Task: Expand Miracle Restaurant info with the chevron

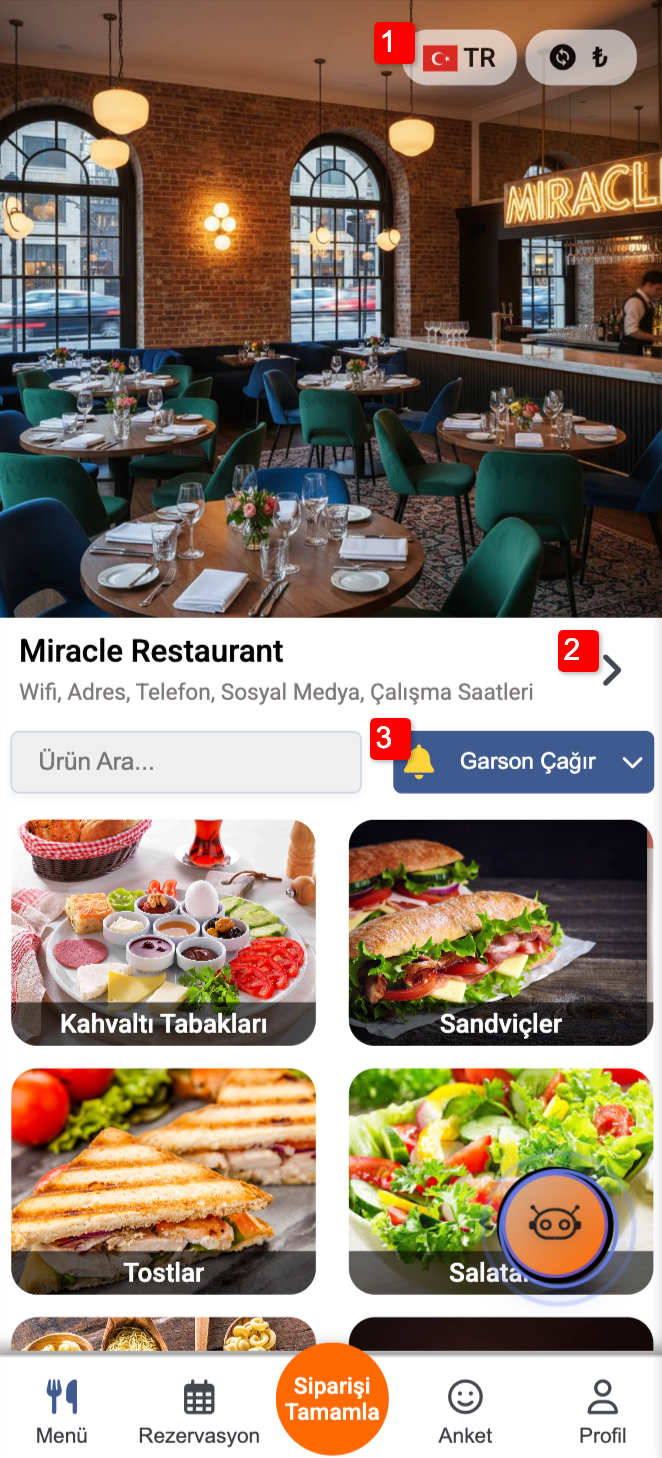Action: tap(612, 670)
